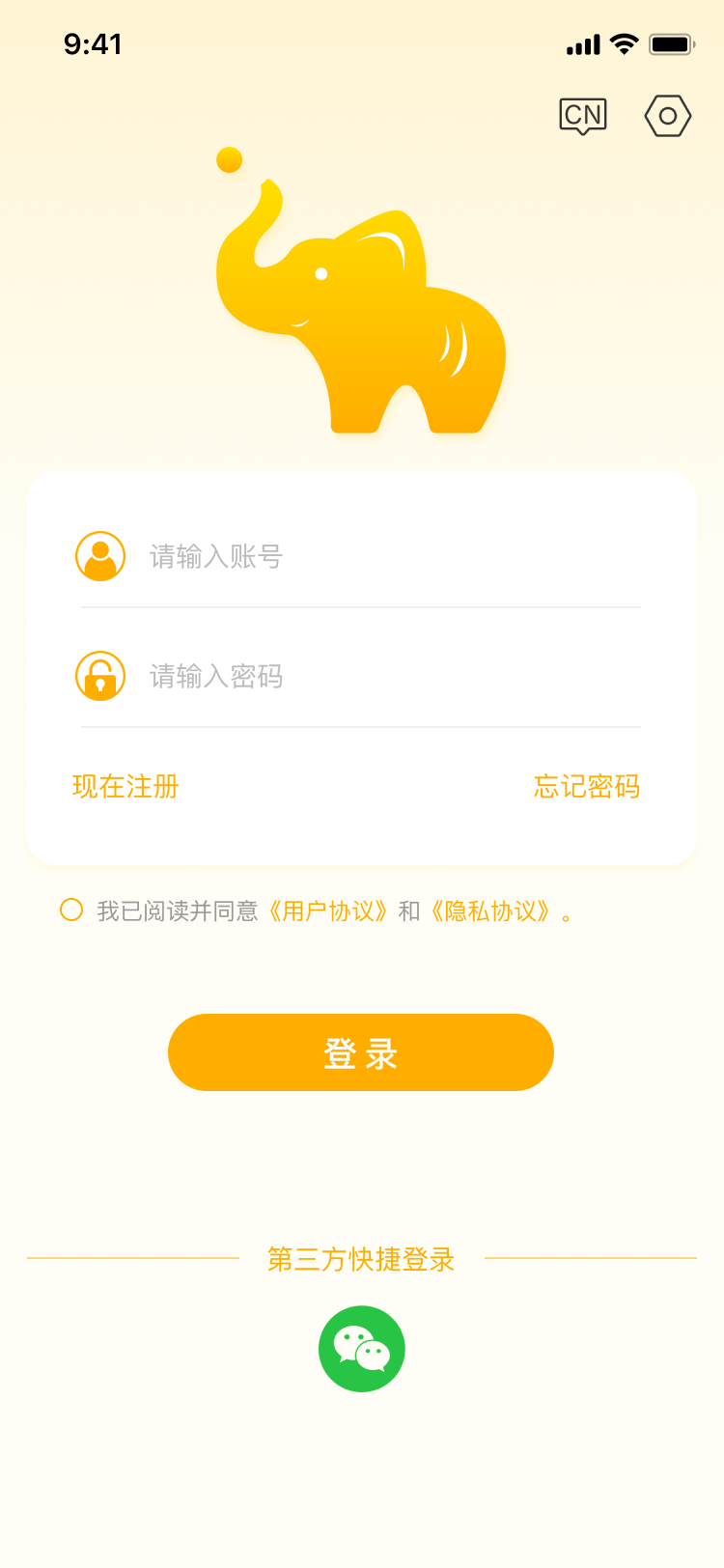Click the 第三方快捷登录 section label
Viewport: 724px width, 1568px height.
coord(361,1260)
